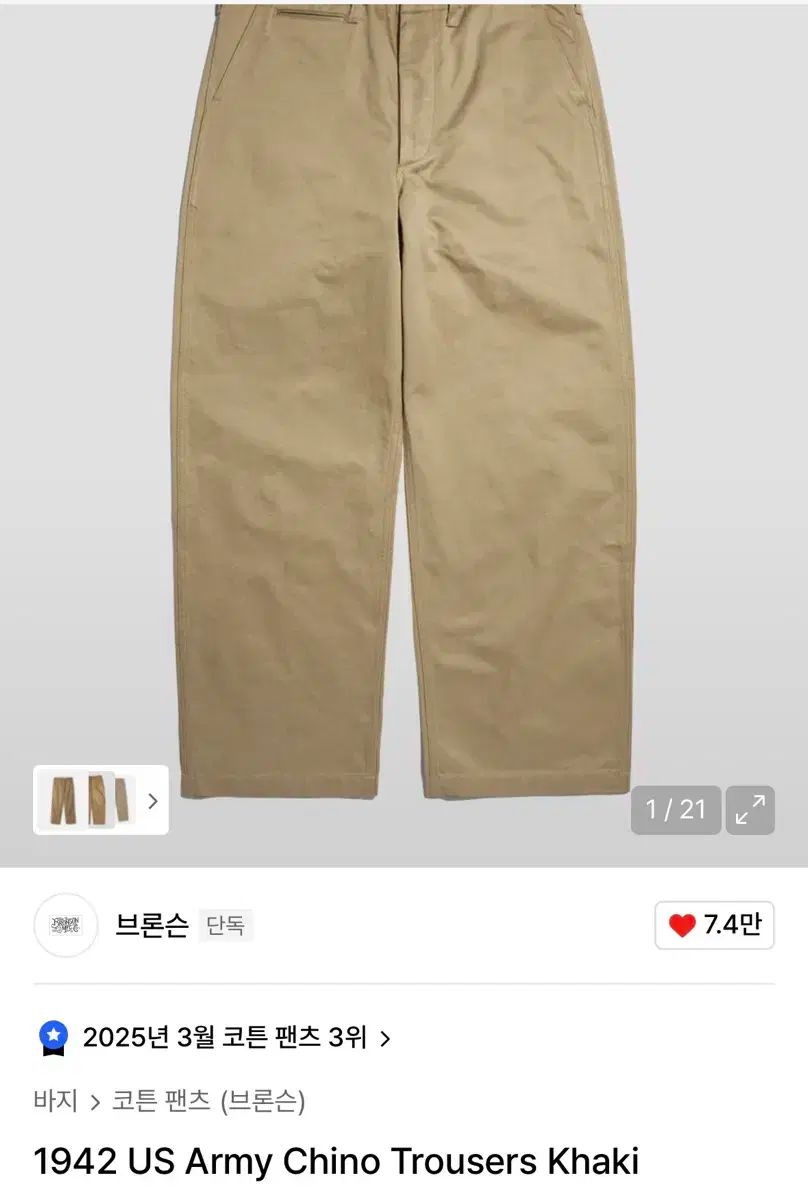
Task: Click the 단독 exclusive badge
Action: coord(224,926)
